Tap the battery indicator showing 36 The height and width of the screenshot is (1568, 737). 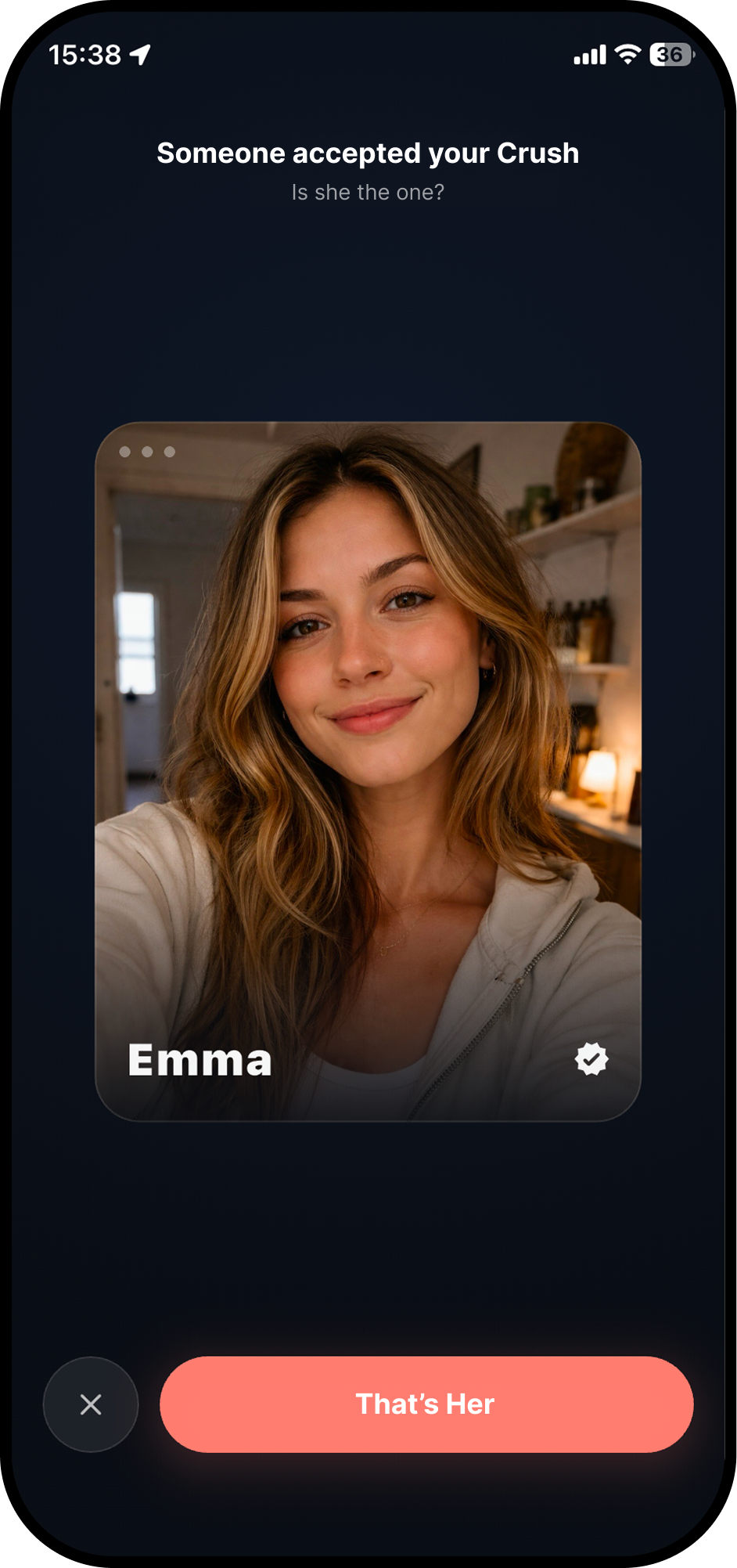coord(669,53)
